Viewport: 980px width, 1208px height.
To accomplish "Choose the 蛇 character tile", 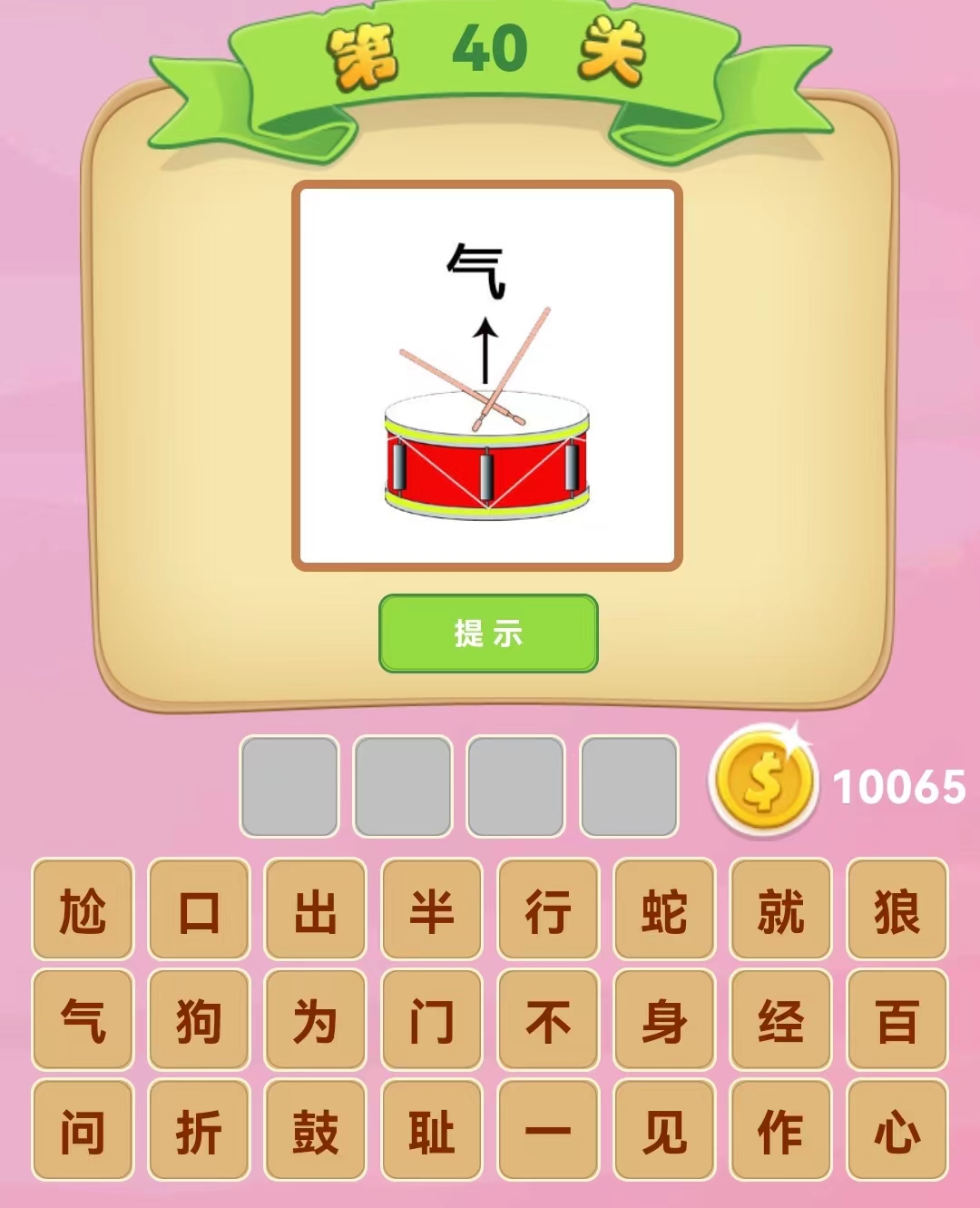I will [664, 909].
